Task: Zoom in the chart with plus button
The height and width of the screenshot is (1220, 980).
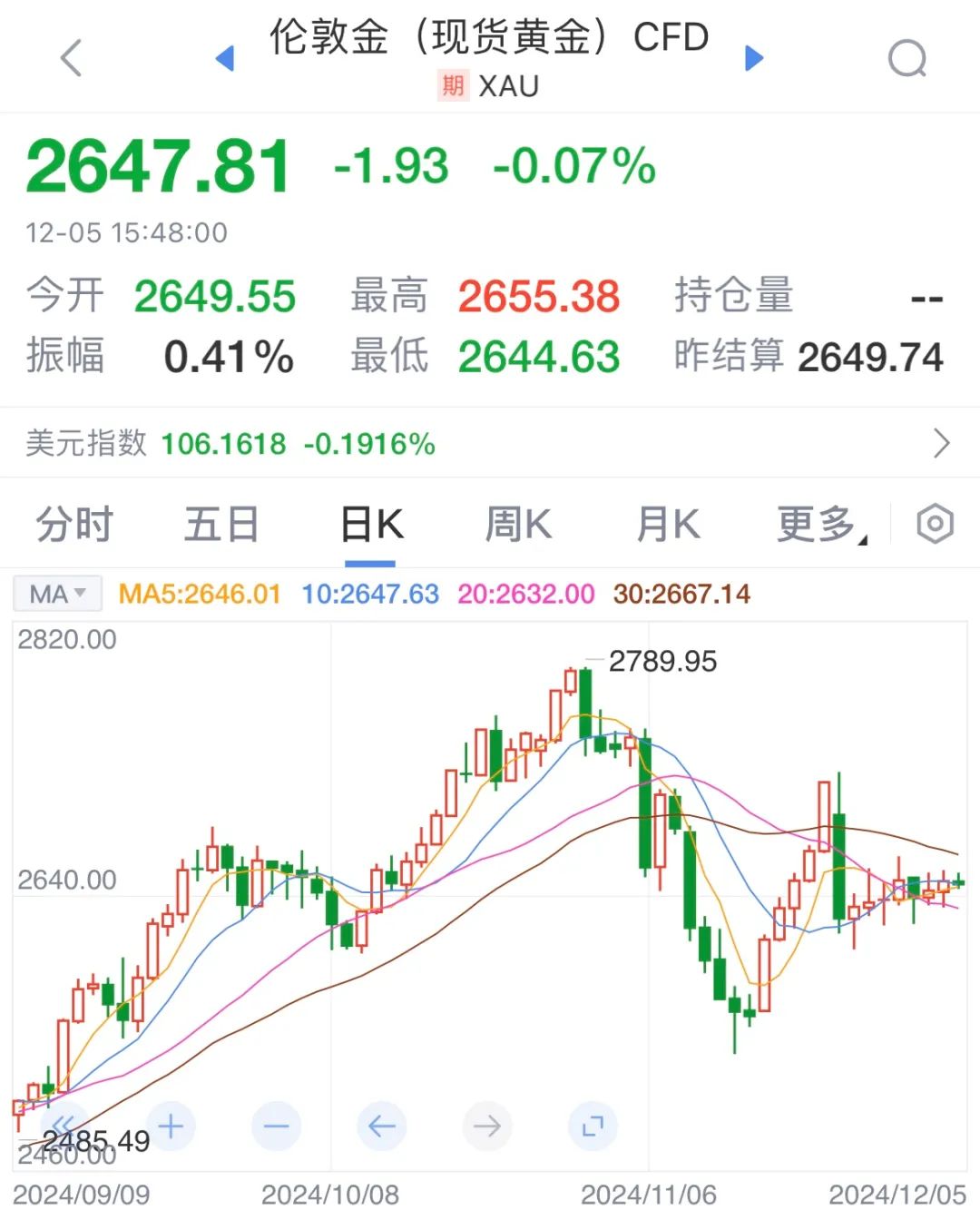Action: [x=171, y=1127]
